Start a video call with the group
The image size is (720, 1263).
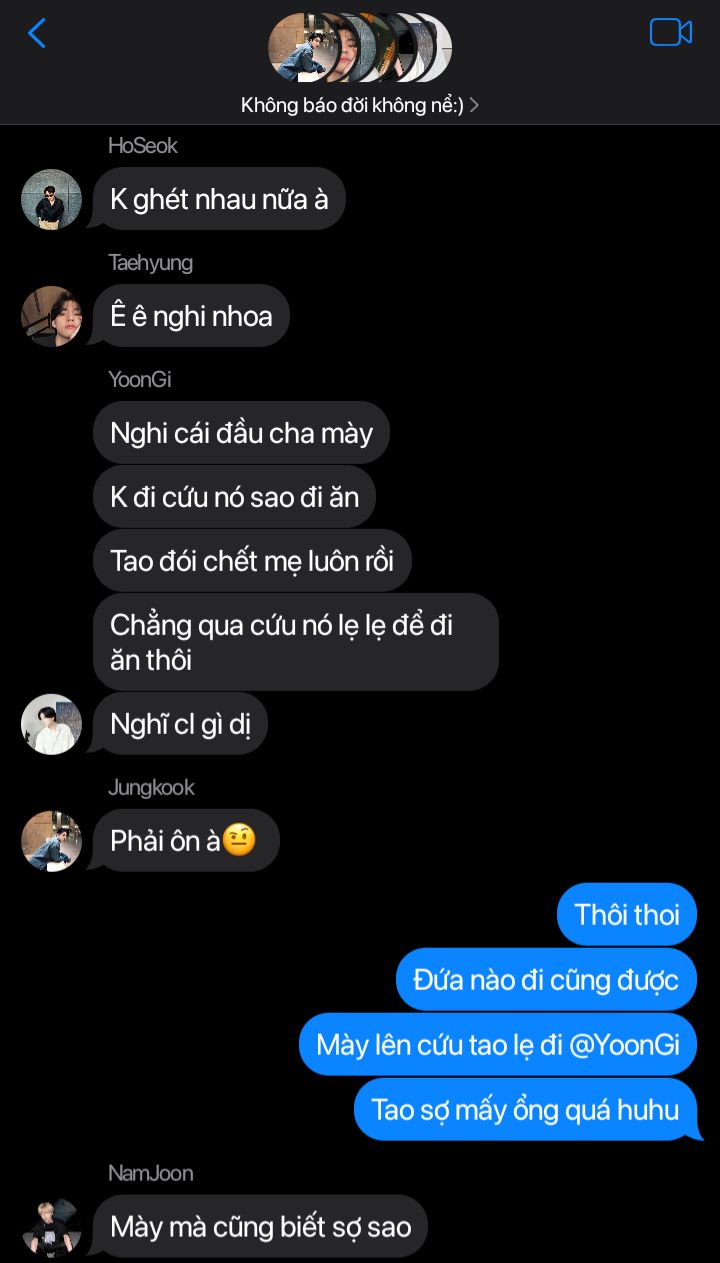(670, 33)
